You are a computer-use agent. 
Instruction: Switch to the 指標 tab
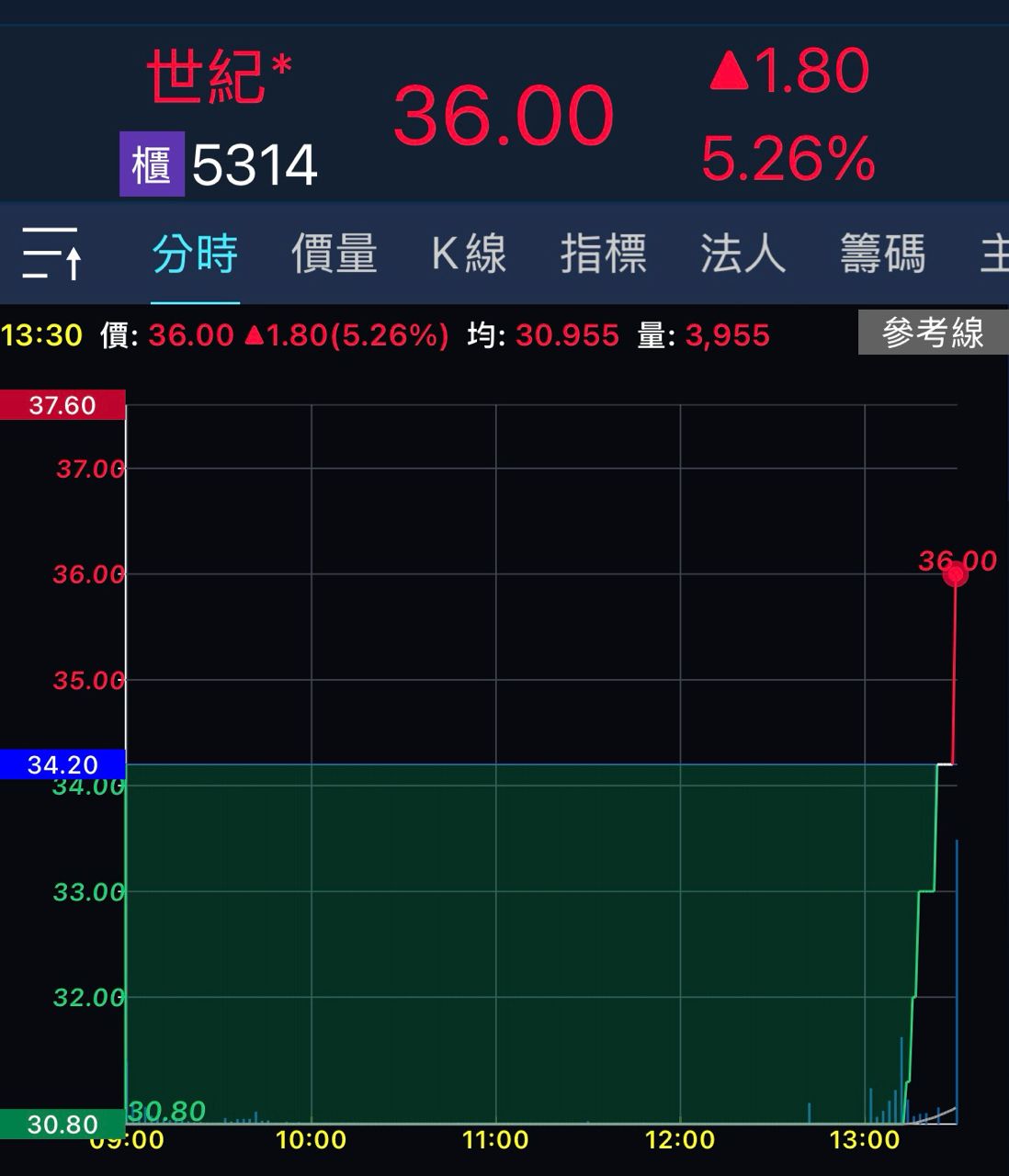[x=604, y=254]
